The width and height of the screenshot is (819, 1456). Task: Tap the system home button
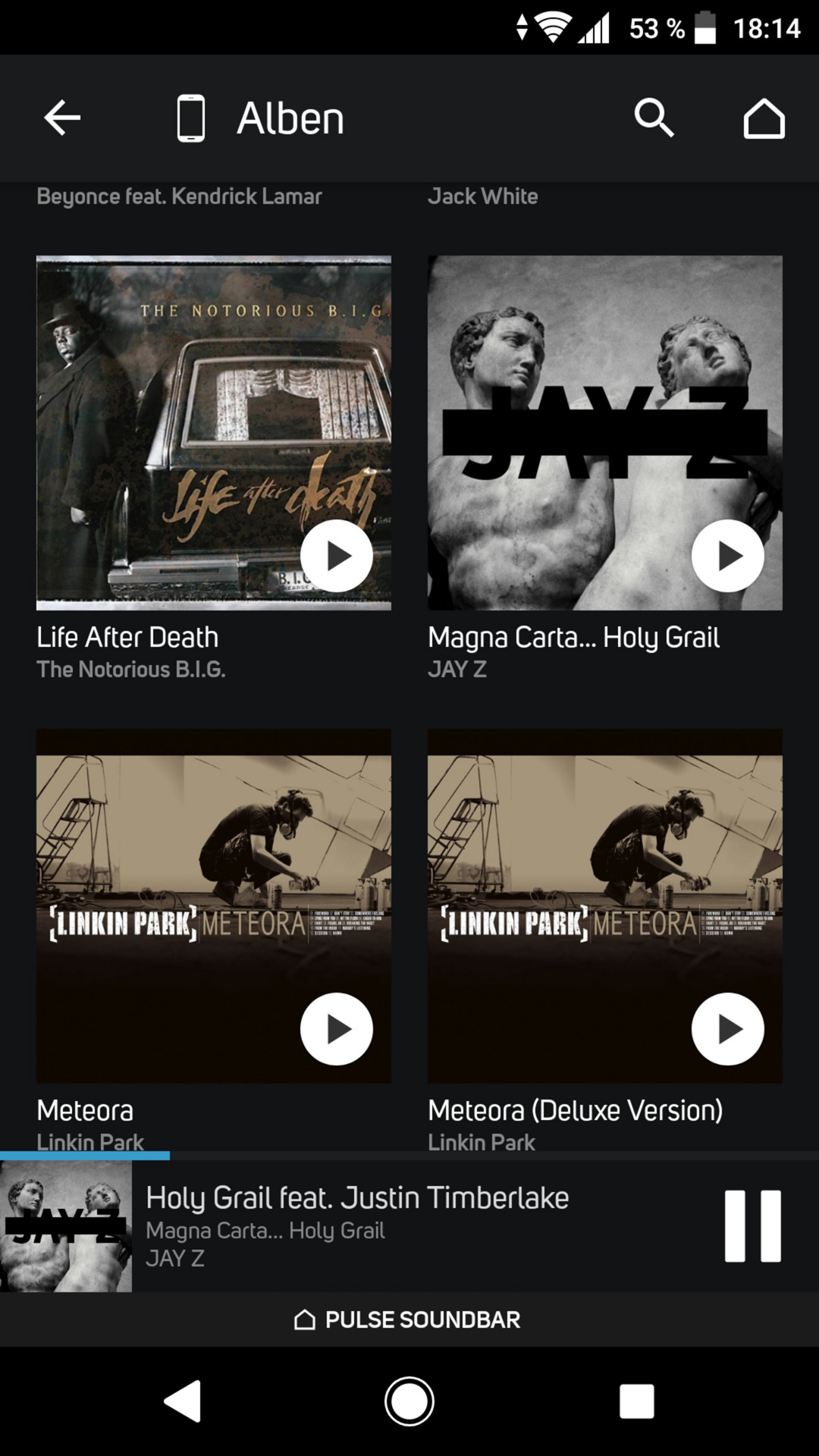[409, 1401]
